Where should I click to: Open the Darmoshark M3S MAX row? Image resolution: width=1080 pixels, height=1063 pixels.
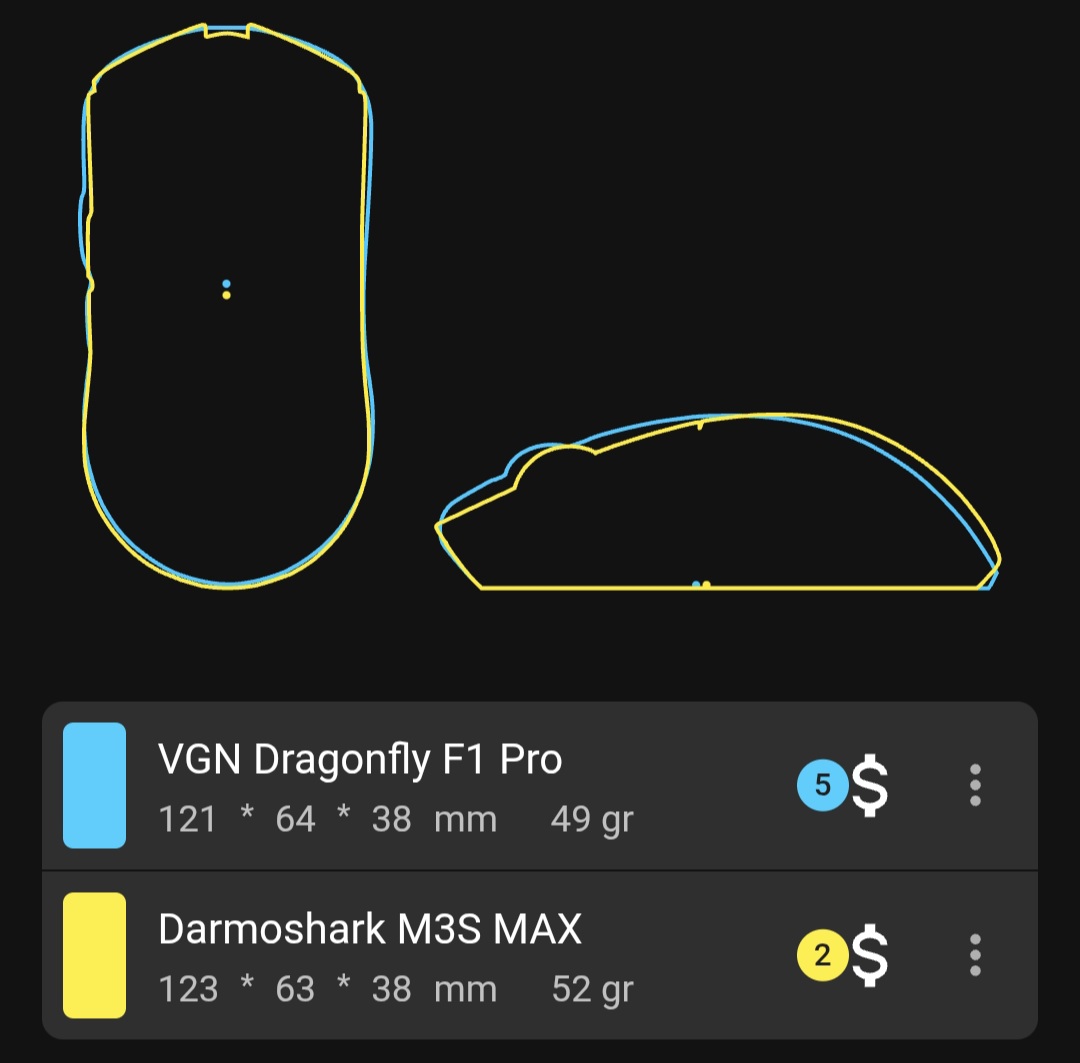[400, 956]
